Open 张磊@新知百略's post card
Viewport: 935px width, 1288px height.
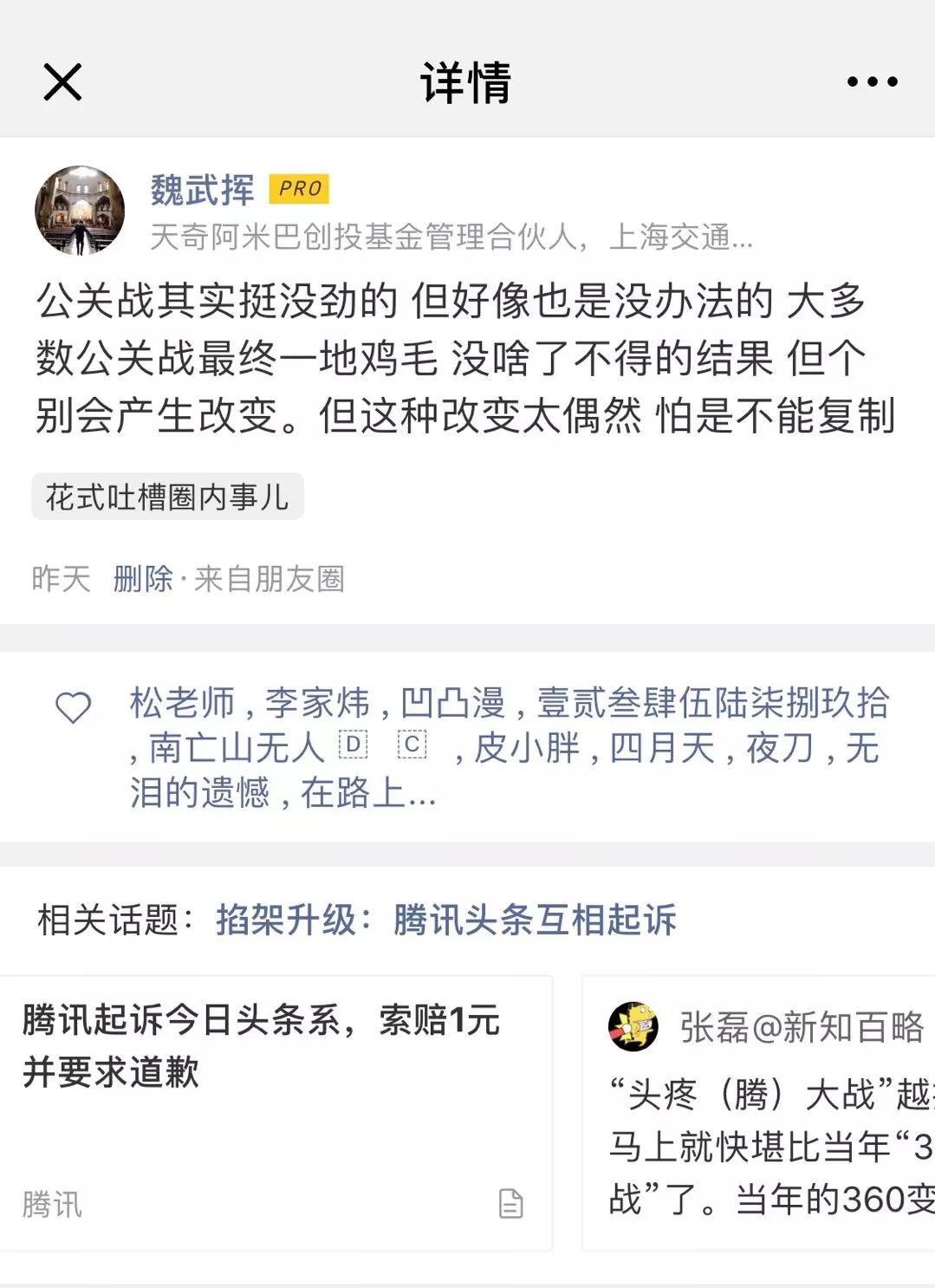coord(763,1113)
